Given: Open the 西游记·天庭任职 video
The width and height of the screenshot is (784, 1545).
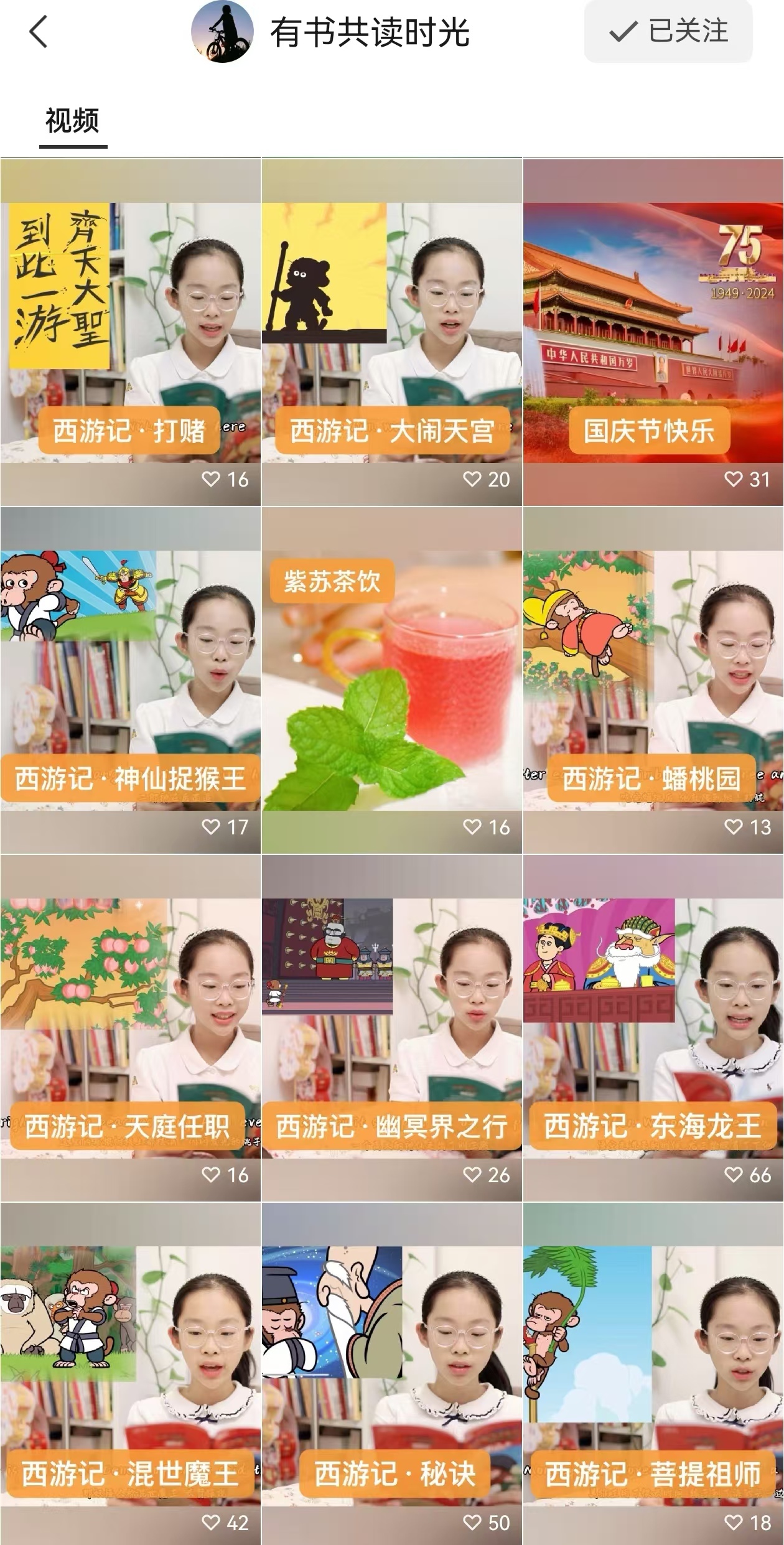Looking at the screenshot, I should coord(130,1027).
